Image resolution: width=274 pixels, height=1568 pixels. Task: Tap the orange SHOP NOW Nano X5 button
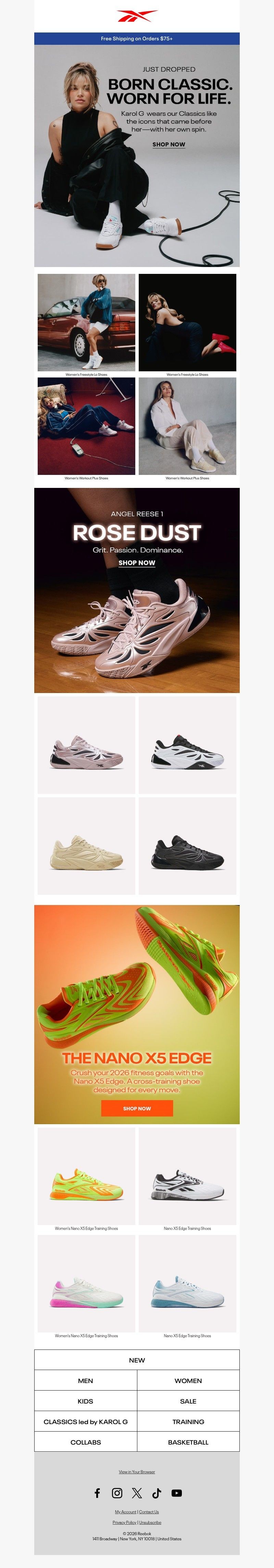point(137,1108)
